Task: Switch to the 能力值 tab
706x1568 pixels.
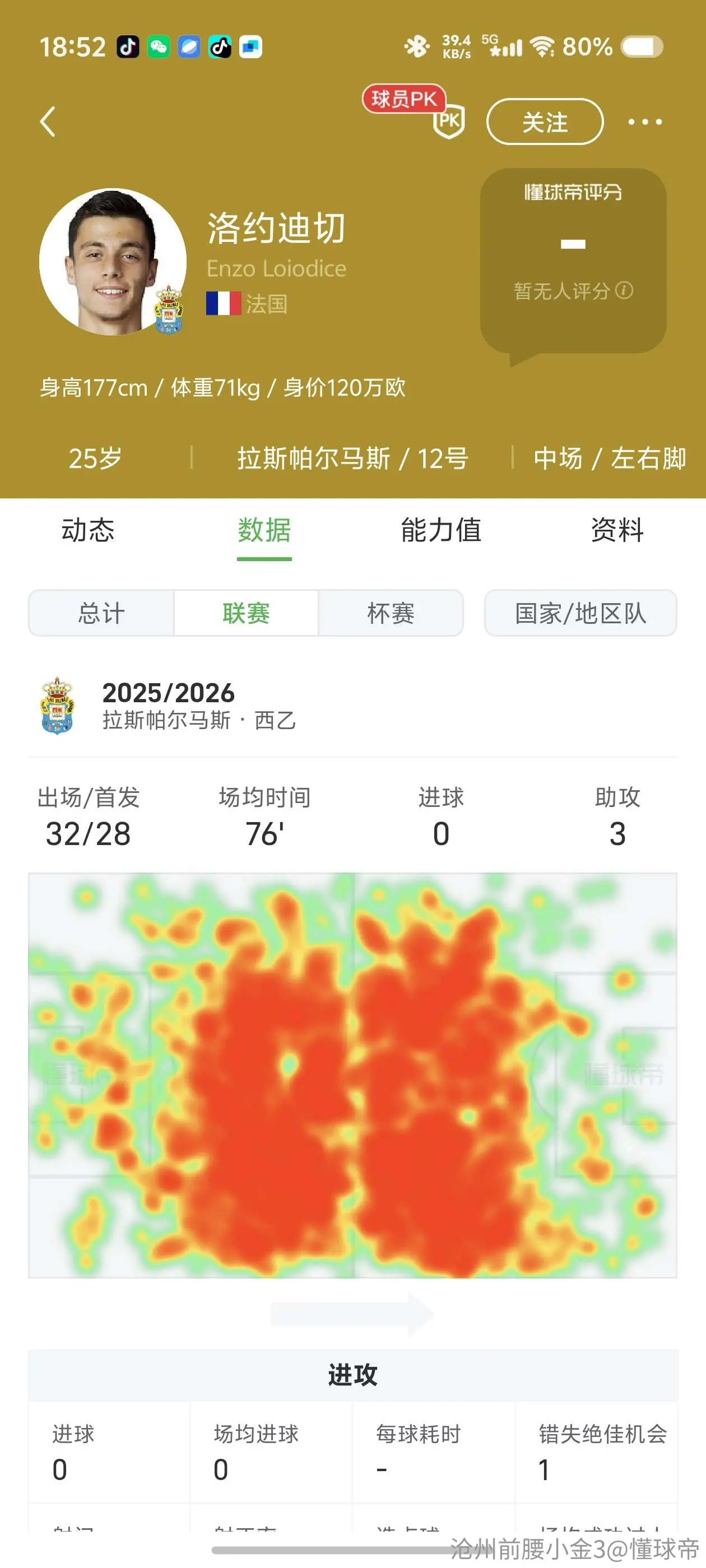Action: coord(441,530)
